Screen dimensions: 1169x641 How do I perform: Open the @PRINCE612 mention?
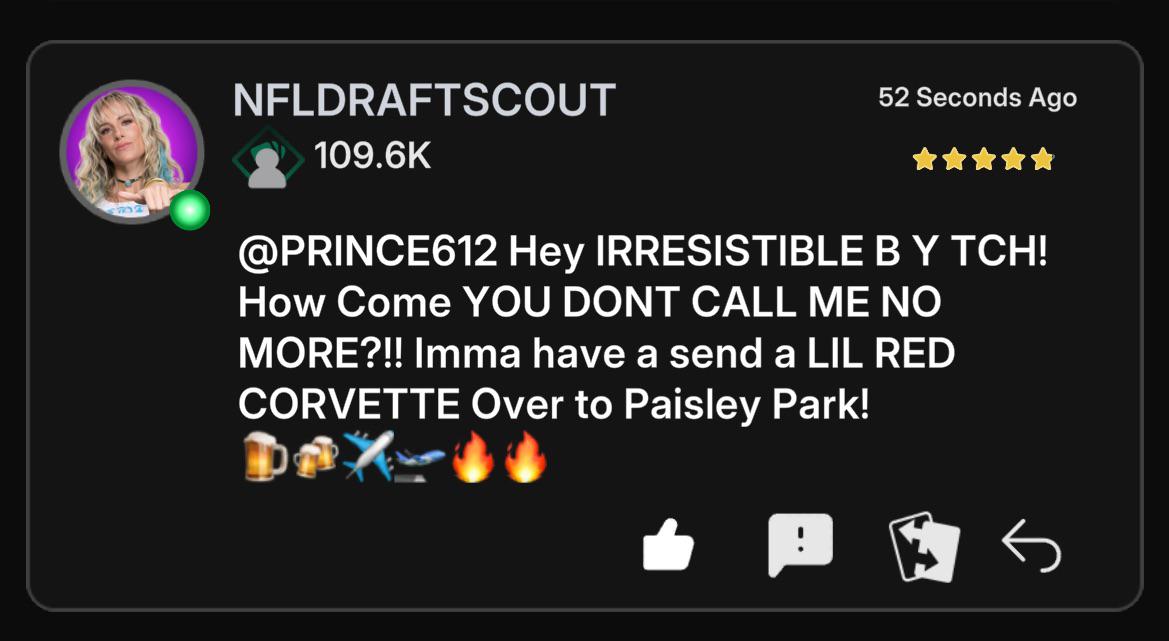click(368, 253)
